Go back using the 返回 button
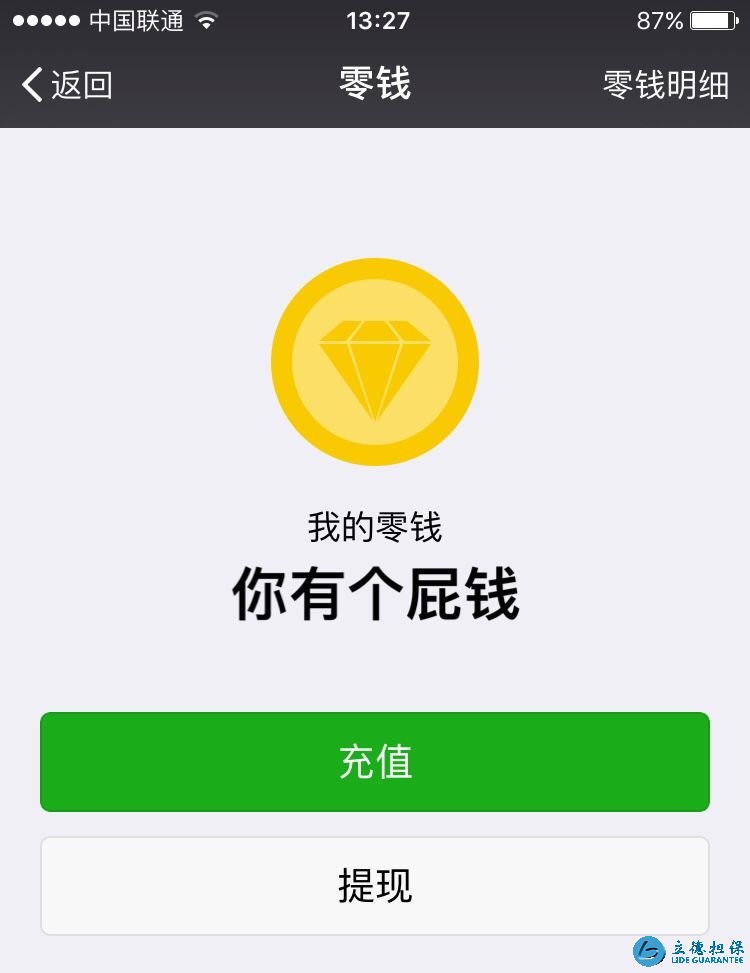The width and height of the screenshot is (750, 973). pos(66,85)
